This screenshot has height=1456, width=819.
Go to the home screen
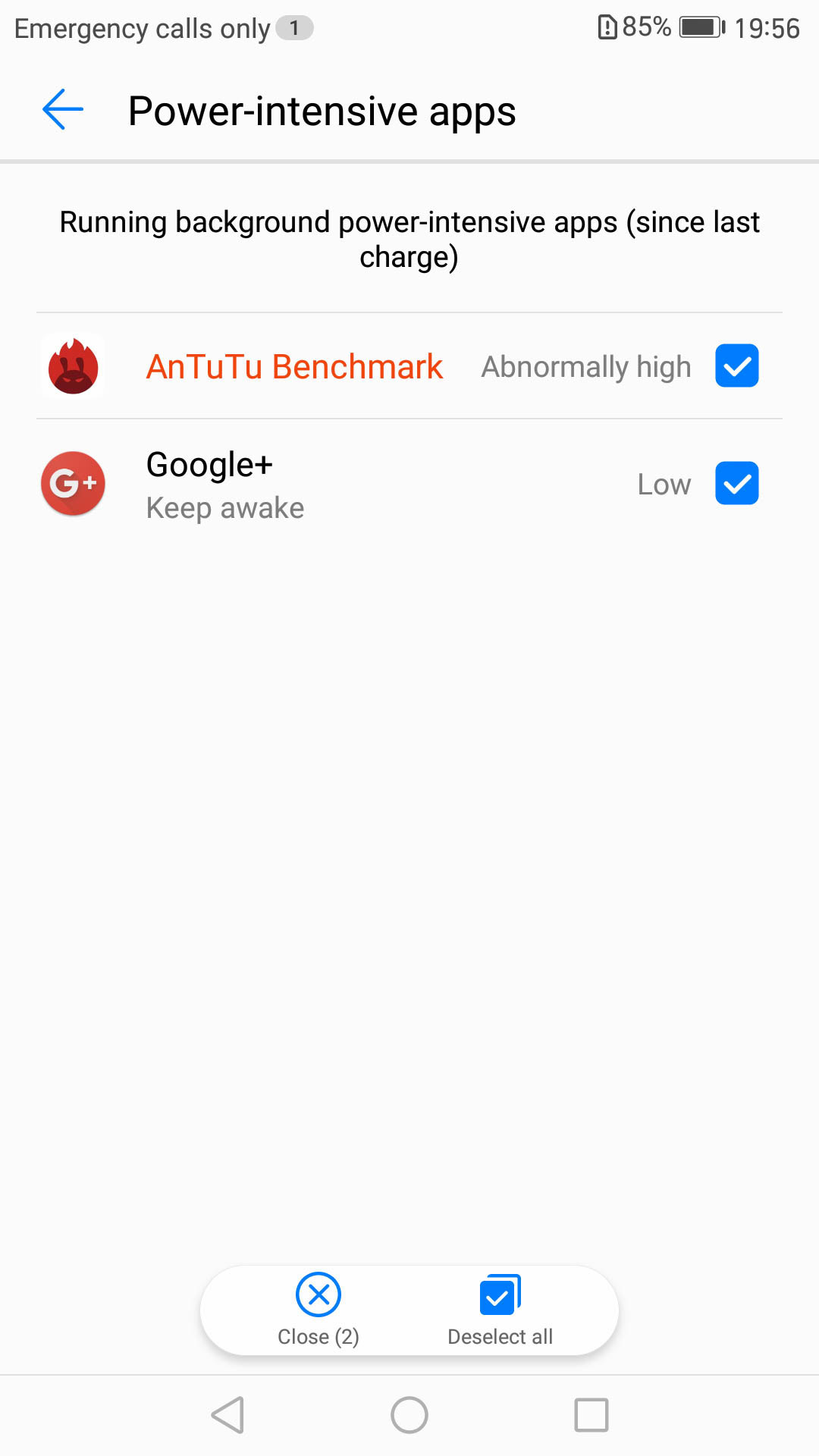(409, 1415)
